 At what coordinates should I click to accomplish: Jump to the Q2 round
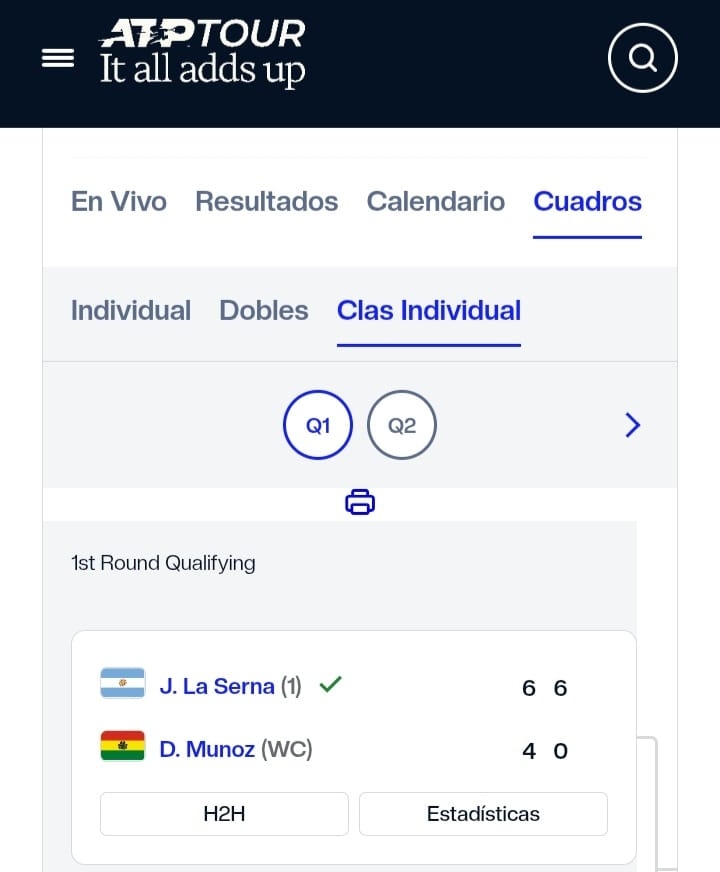click(402, 425)
